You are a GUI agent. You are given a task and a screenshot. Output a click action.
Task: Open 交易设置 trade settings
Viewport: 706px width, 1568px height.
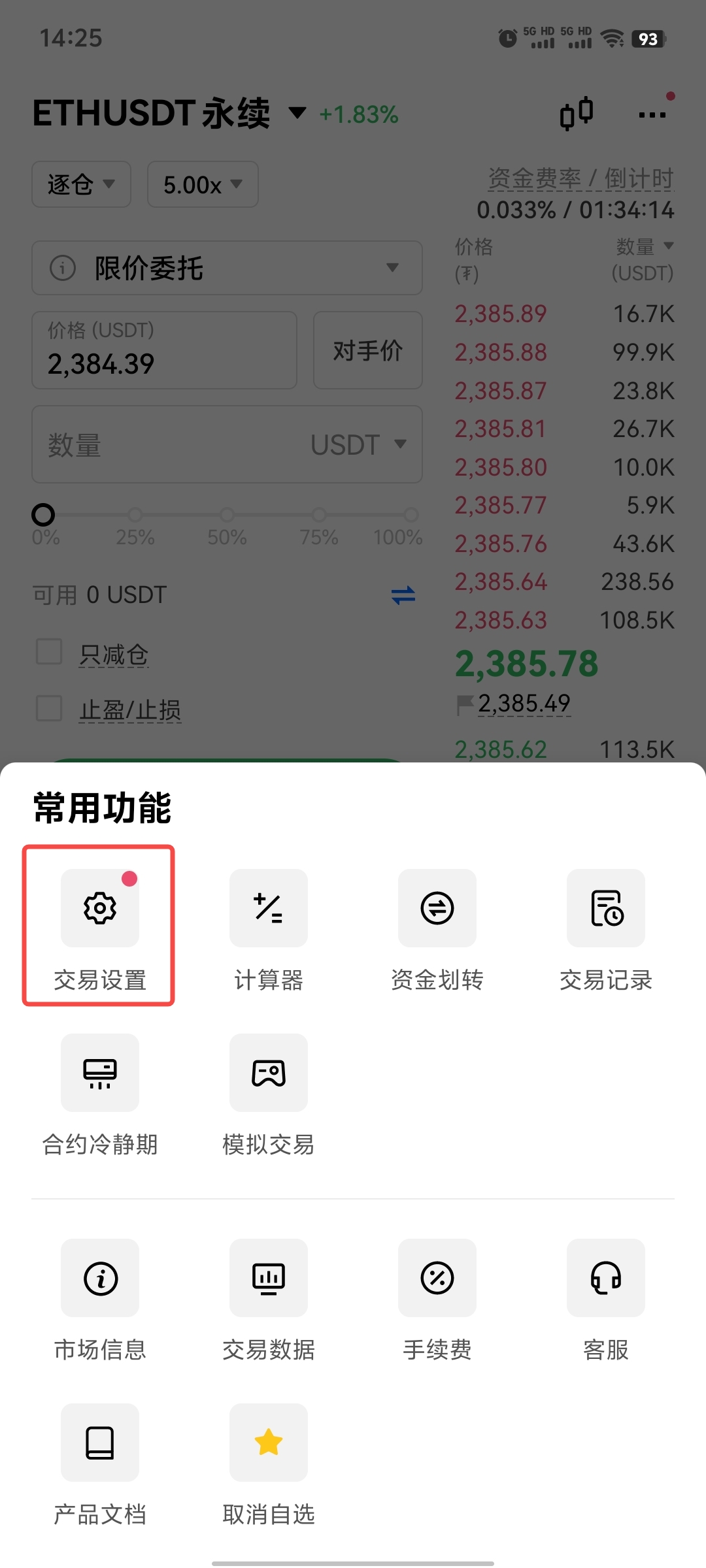coord(100,908)
